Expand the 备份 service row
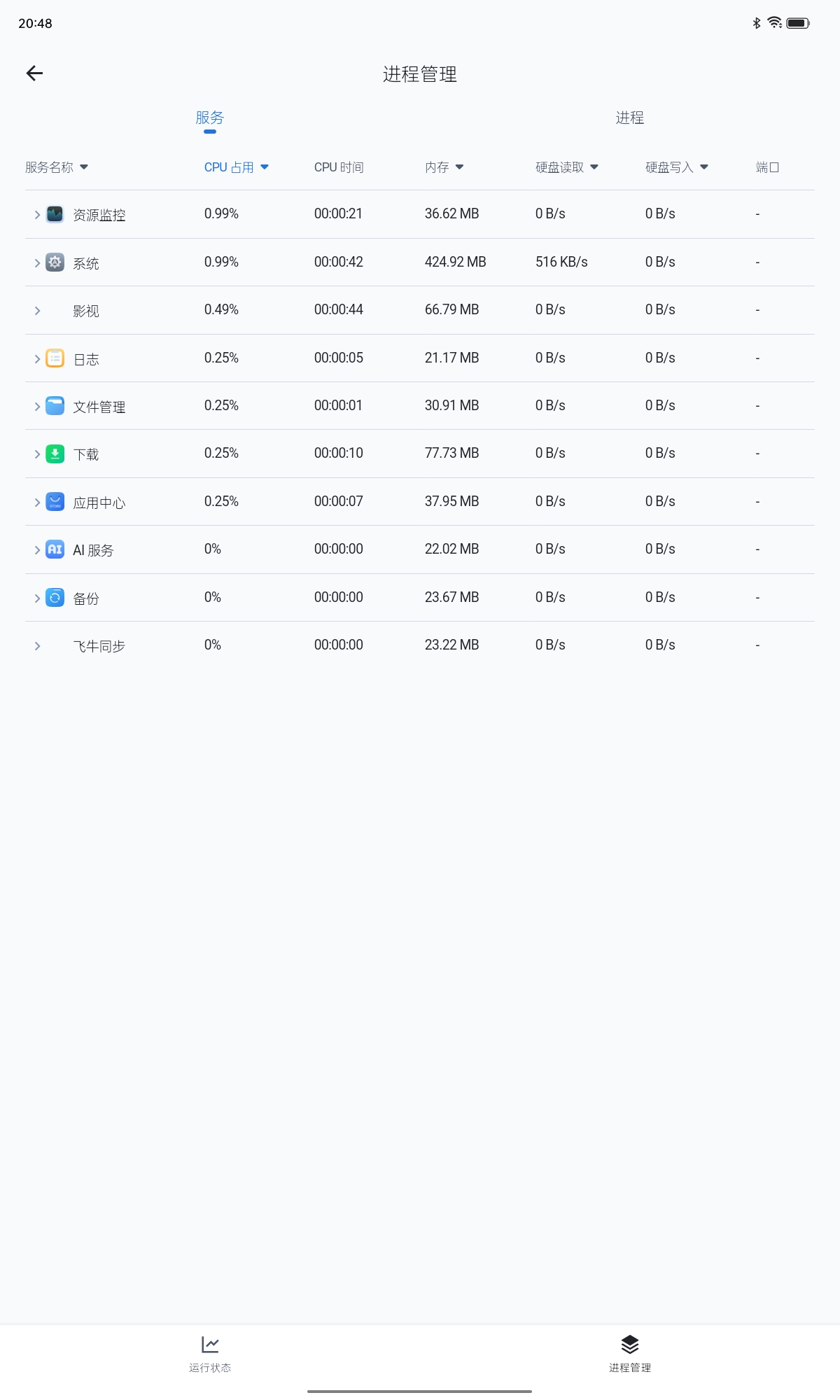The width and height of the screenshot is (840, 1400). (38, 598)
